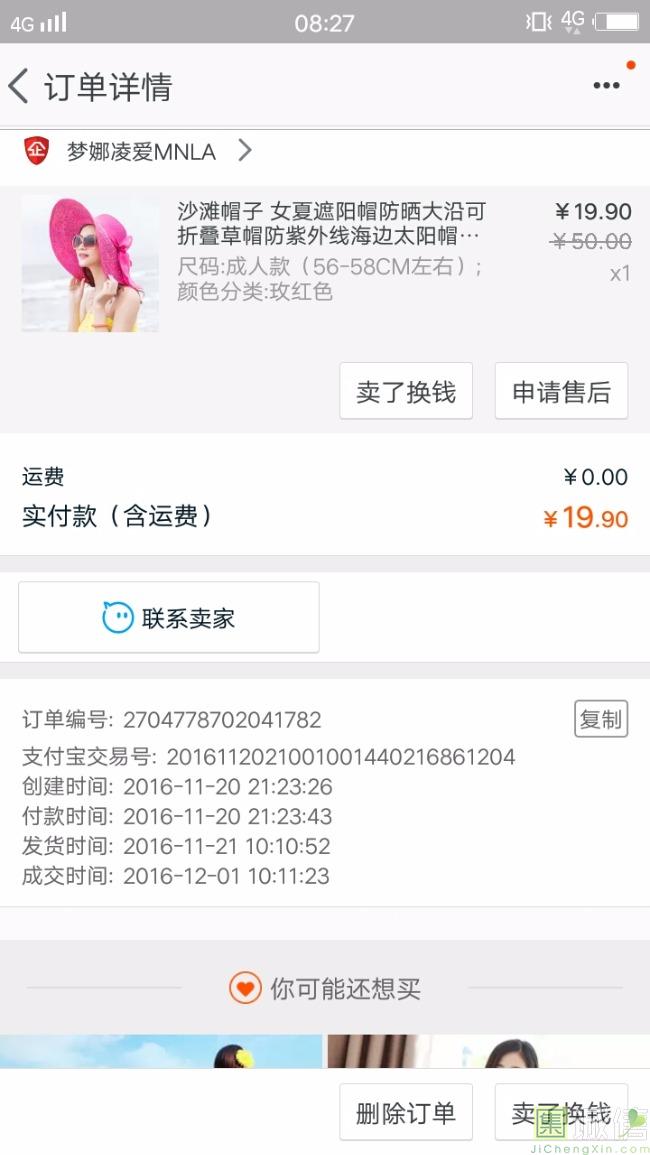650x1155 pixels.
Task: Open the beach hat product details
Action: (x=330, y=224)
